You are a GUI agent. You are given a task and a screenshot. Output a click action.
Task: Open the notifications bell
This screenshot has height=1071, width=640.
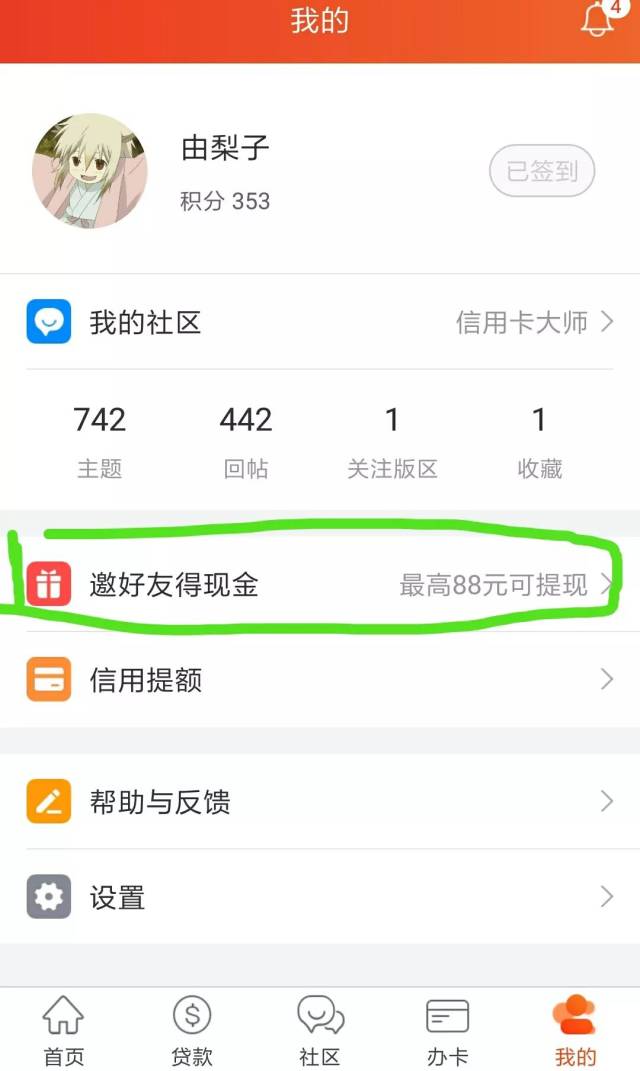600,19
